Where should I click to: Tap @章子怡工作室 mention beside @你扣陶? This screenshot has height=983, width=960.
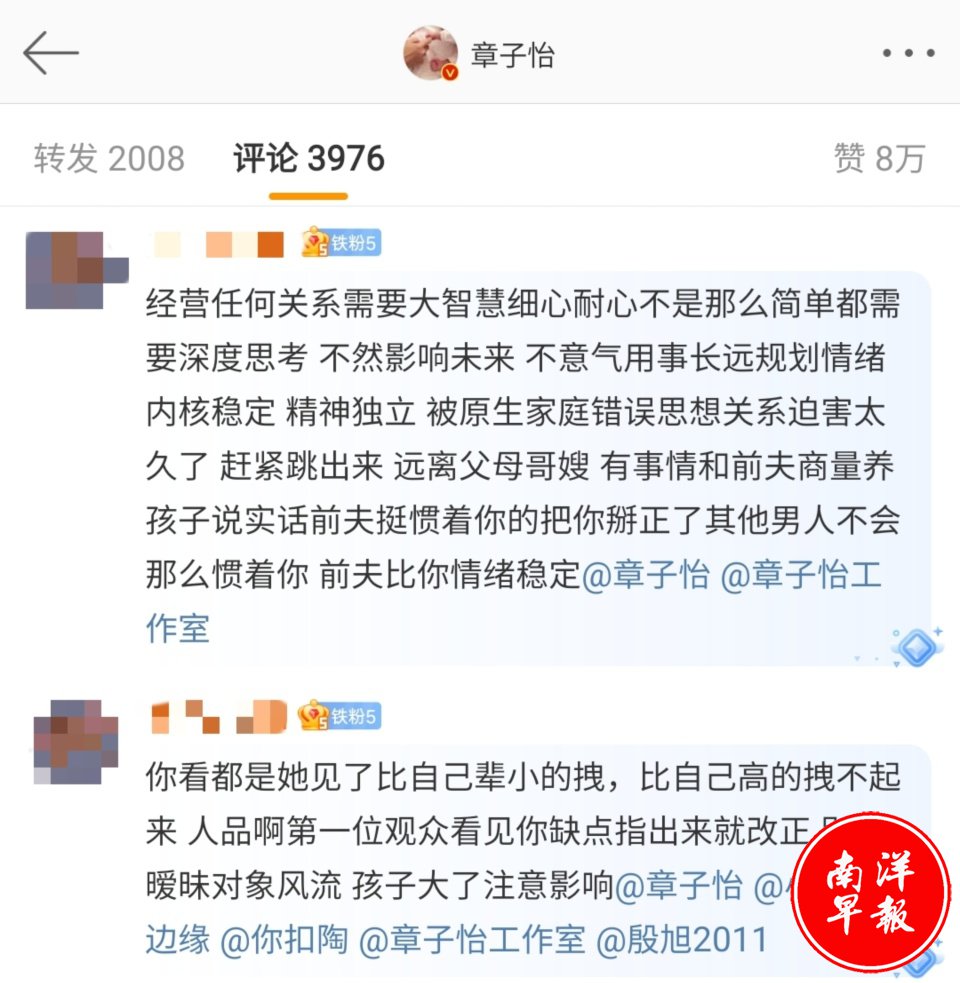pos(472,940)
